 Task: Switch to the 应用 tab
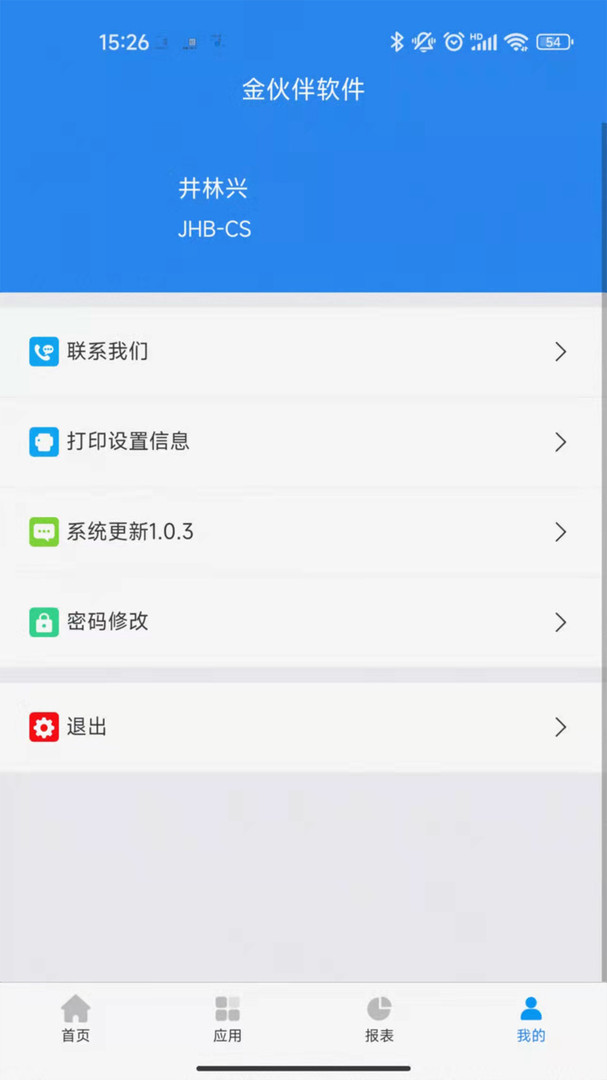click(x=227, y=1019)
